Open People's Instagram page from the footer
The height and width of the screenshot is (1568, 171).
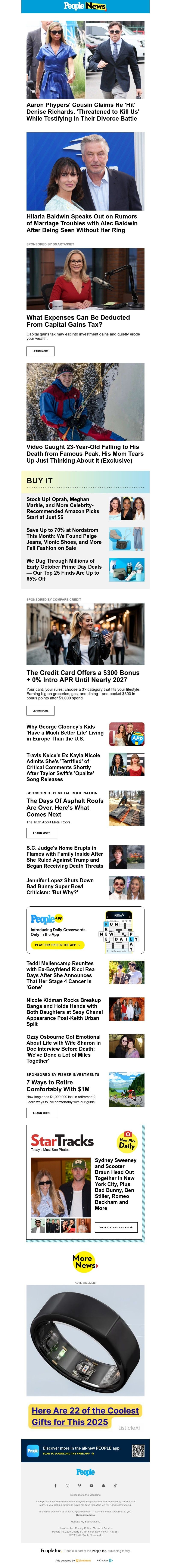coord(68,1486)
